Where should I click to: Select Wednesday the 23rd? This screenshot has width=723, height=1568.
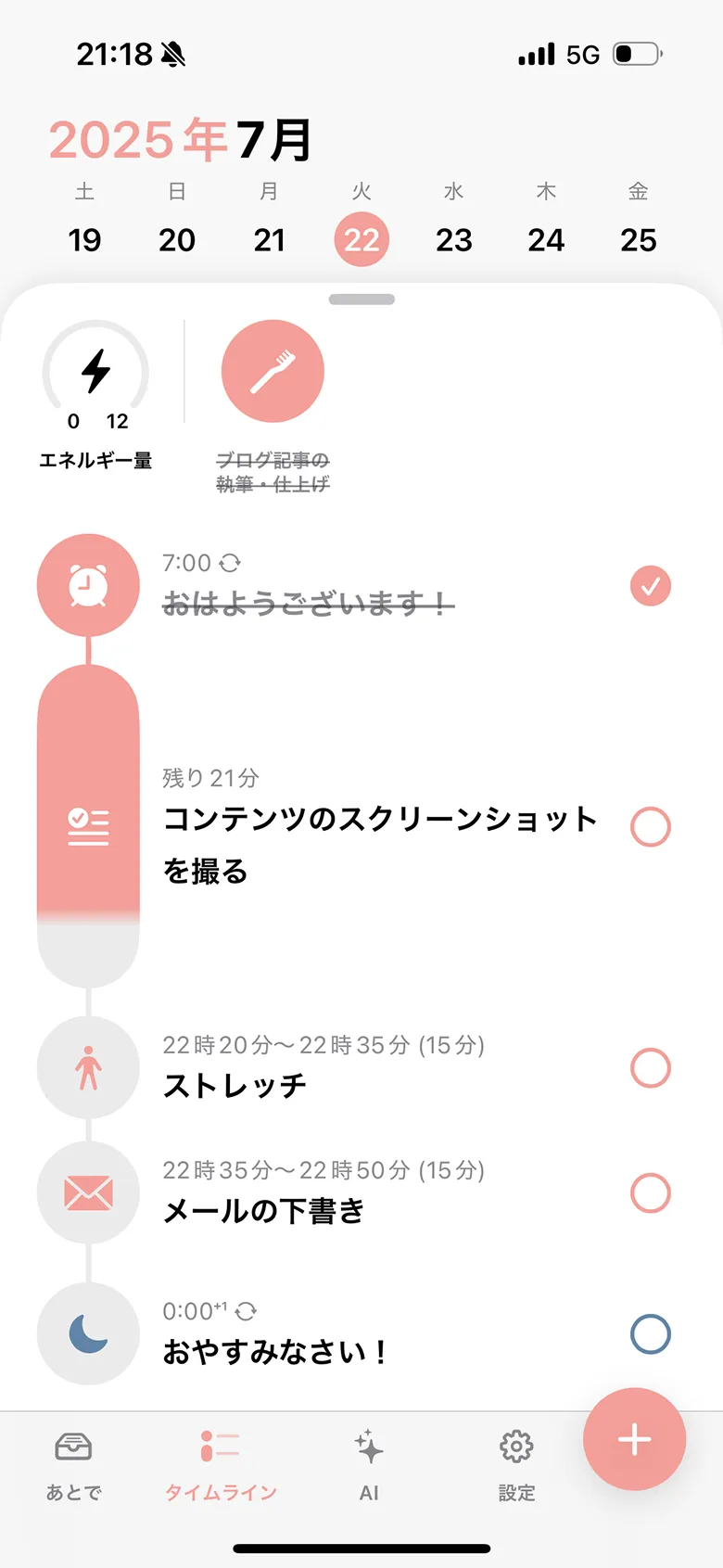coord(454,239)
